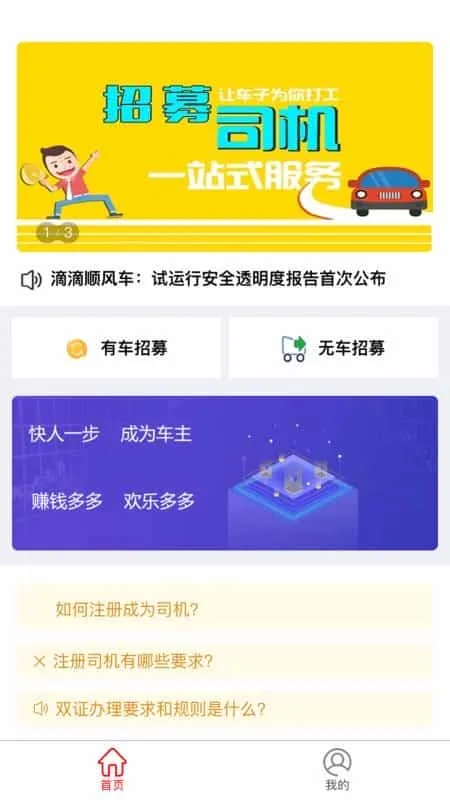Select 无车招募 option
The height and width of the screenshot is (800, 450).
coord(334,348)
